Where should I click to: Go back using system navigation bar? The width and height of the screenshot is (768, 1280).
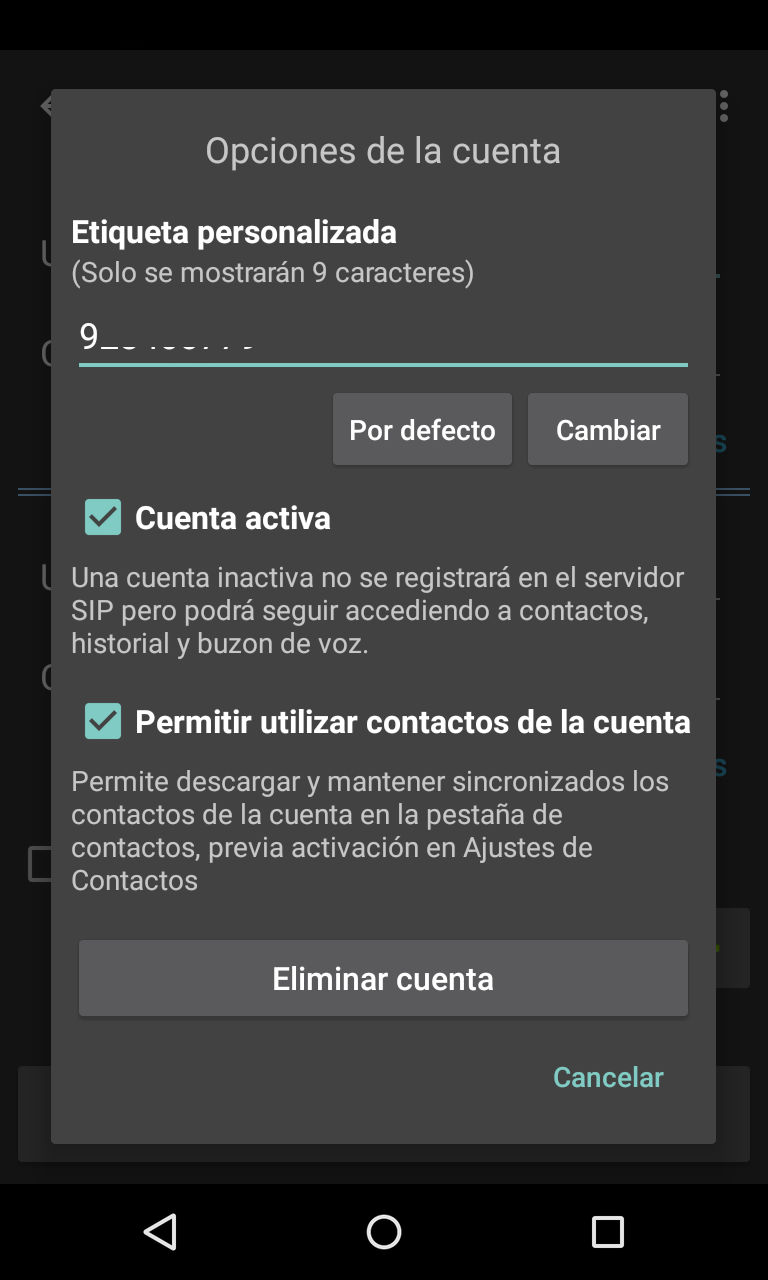(160, 1232)
